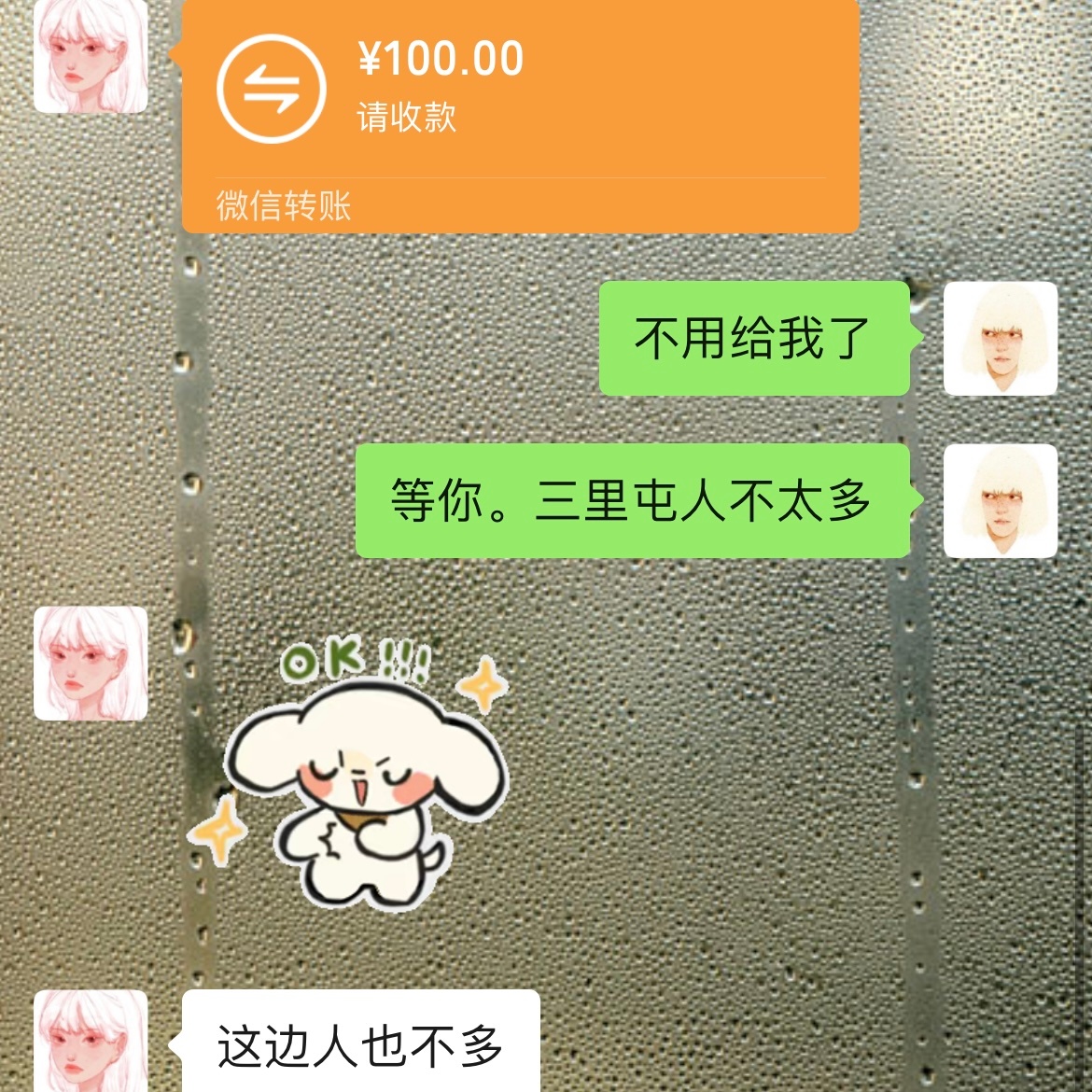Tap the contact's avatar next to "这边人也不多"
Viewport: 1092px width, 1092px height.
91,1041
